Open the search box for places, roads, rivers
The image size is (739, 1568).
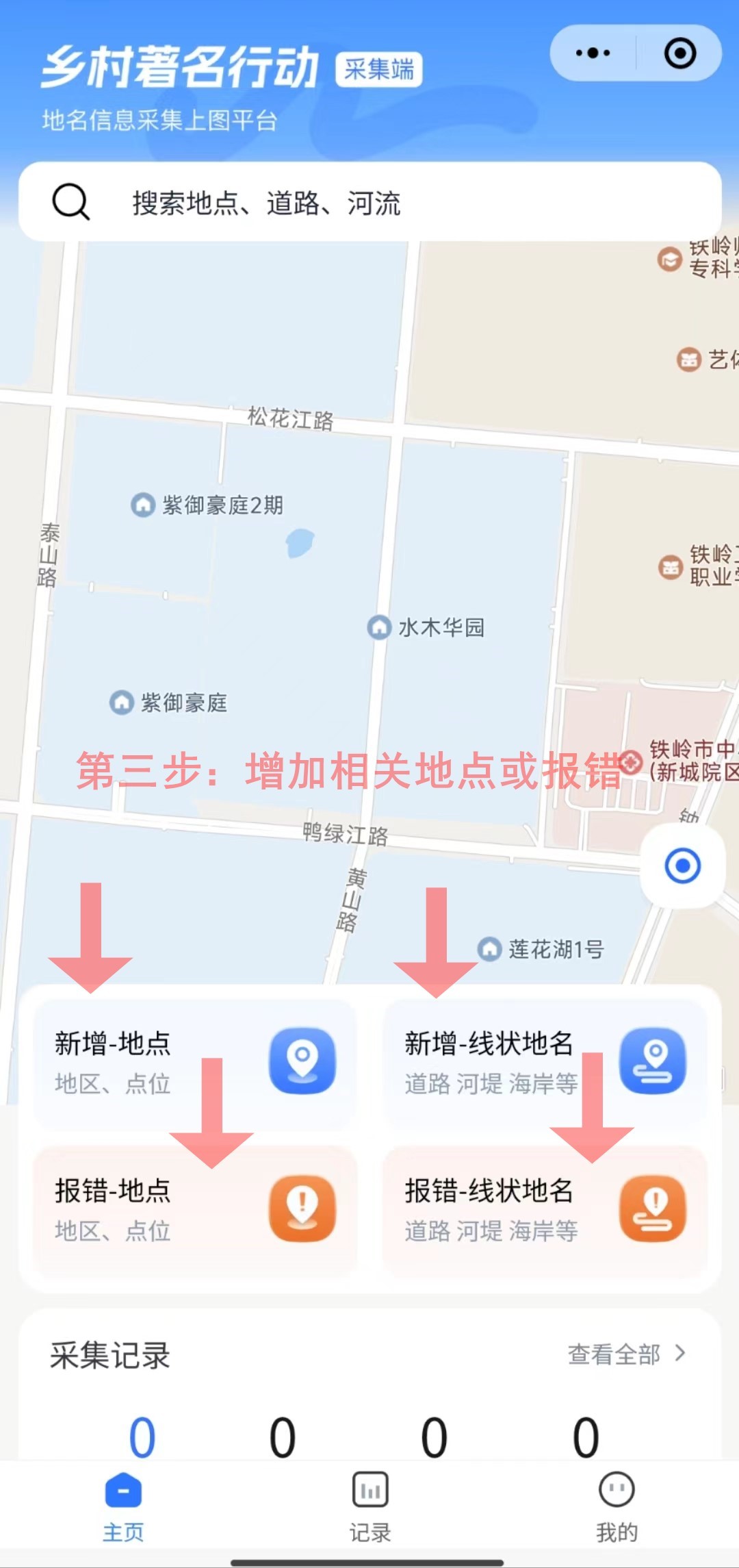click(369, 202)
